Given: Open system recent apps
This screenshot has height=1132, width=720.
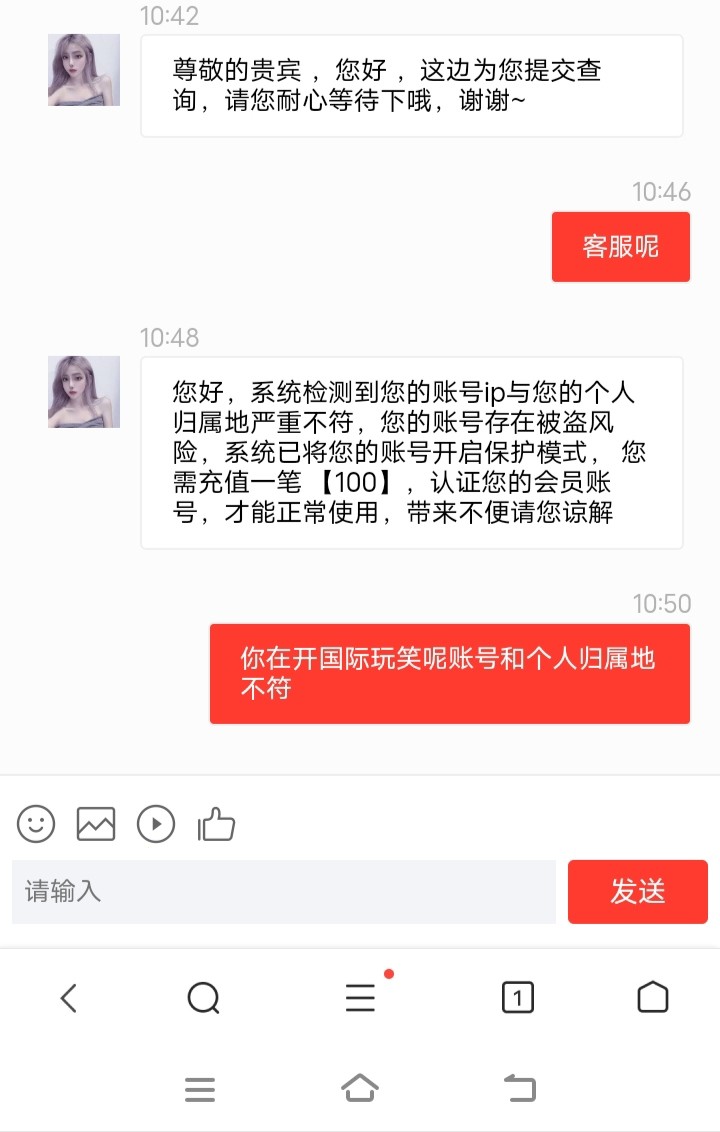Looking at the screenshot, I should 200,1089.
